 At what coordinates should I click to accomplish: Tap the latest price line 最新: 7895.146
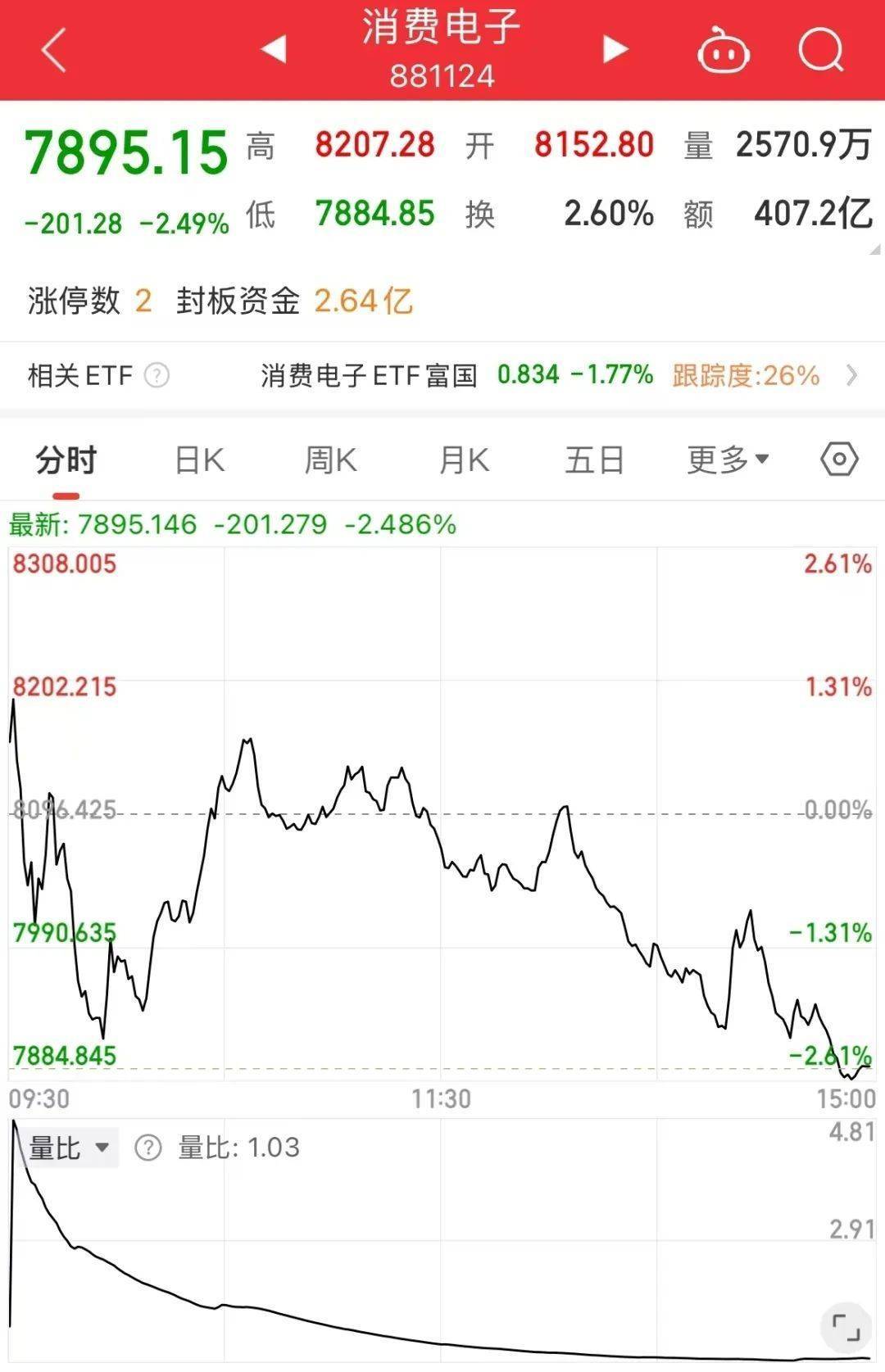click(229, 525)
